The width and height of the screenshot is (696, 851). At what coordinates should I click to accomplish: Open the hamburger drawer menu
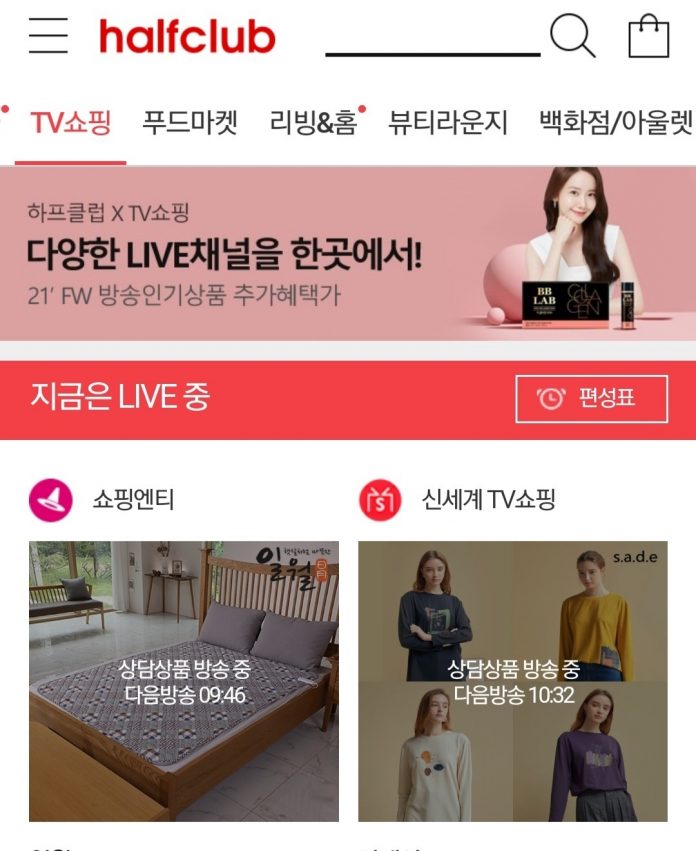[x=48, y=37]
